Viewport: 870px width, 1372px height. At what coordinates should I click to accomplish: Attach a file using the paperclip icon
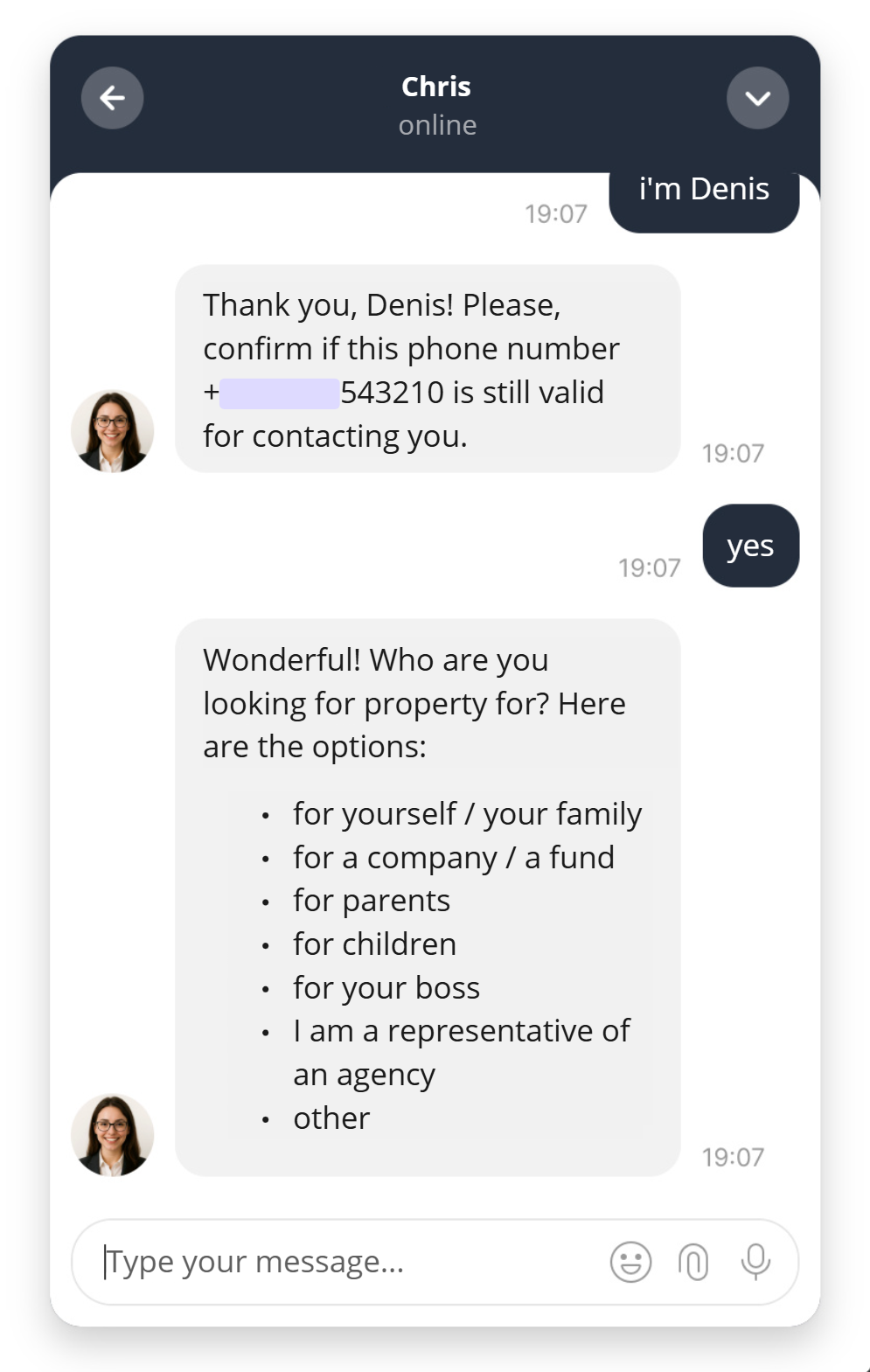click(x=693, y=1261)
